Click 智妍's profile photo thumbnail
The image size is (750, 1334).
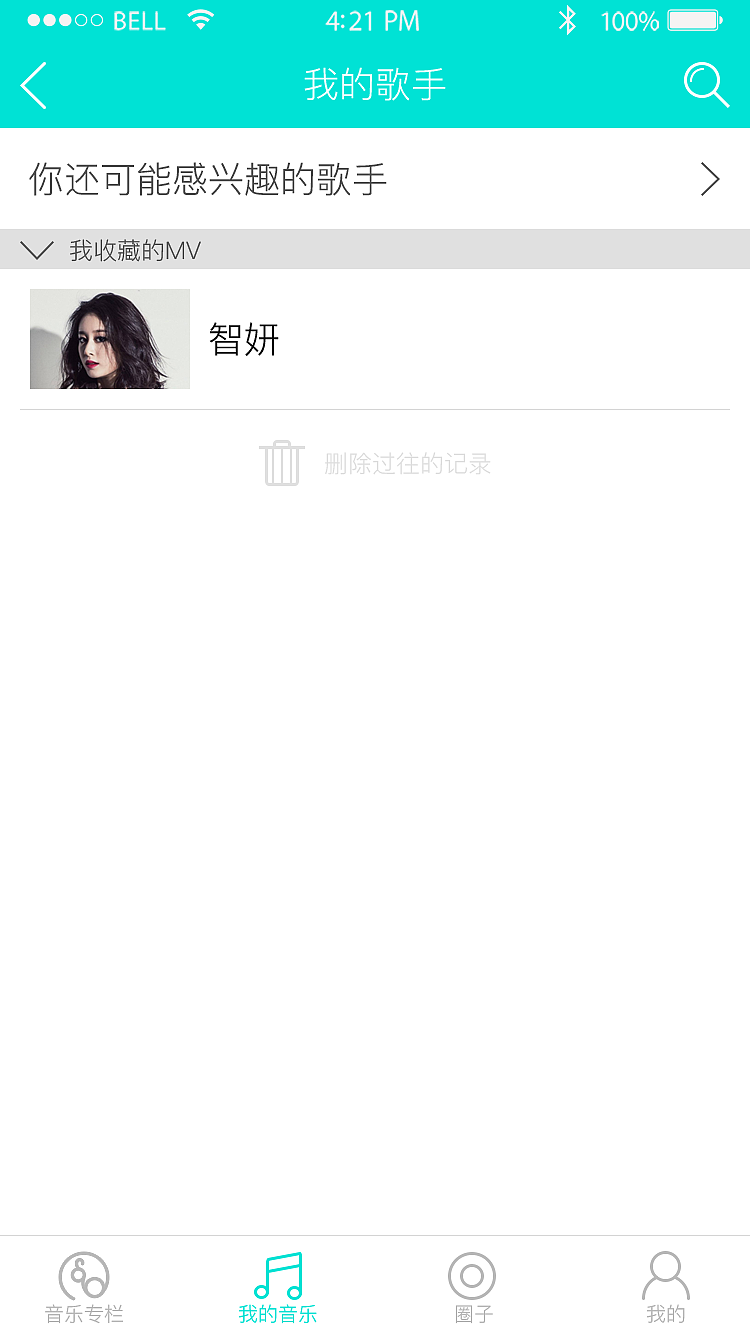coord(110,339)
